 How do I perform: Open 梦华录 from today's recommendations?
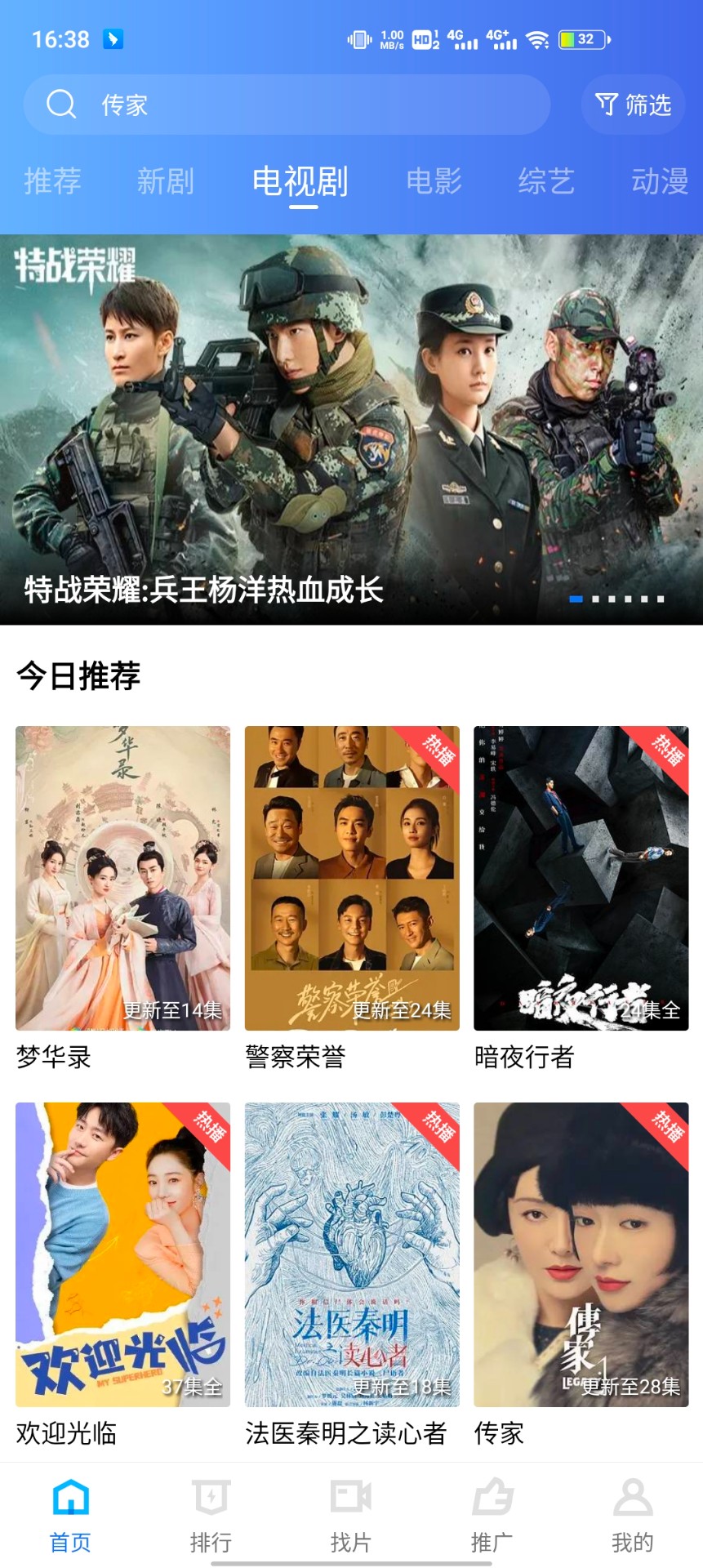click(x=122, y=878)
